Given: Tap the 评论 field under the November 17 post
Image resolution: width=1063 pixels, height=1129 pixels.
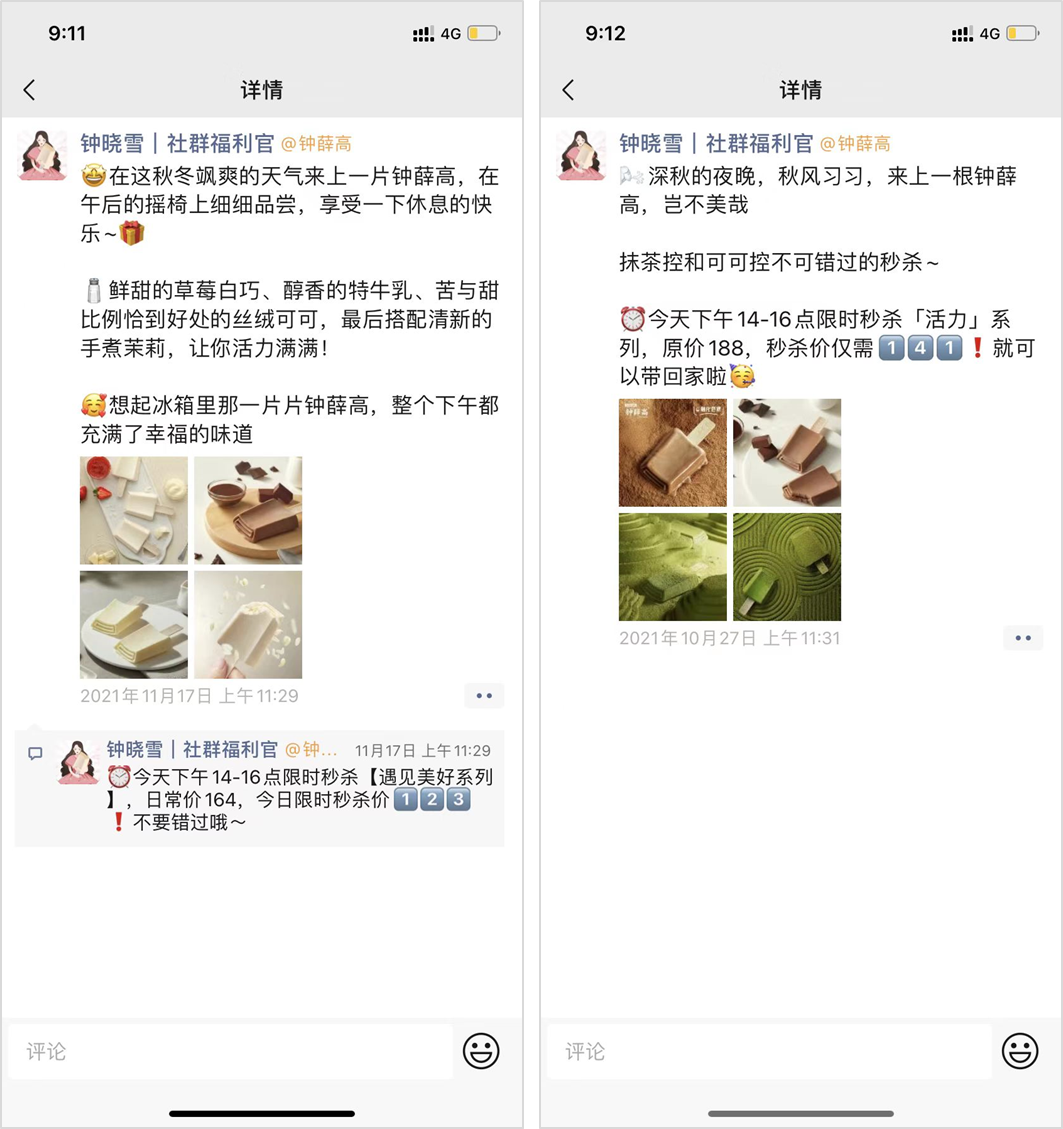Looking at the screenshot, I should pyautogui.click(x=230, y=1051).
